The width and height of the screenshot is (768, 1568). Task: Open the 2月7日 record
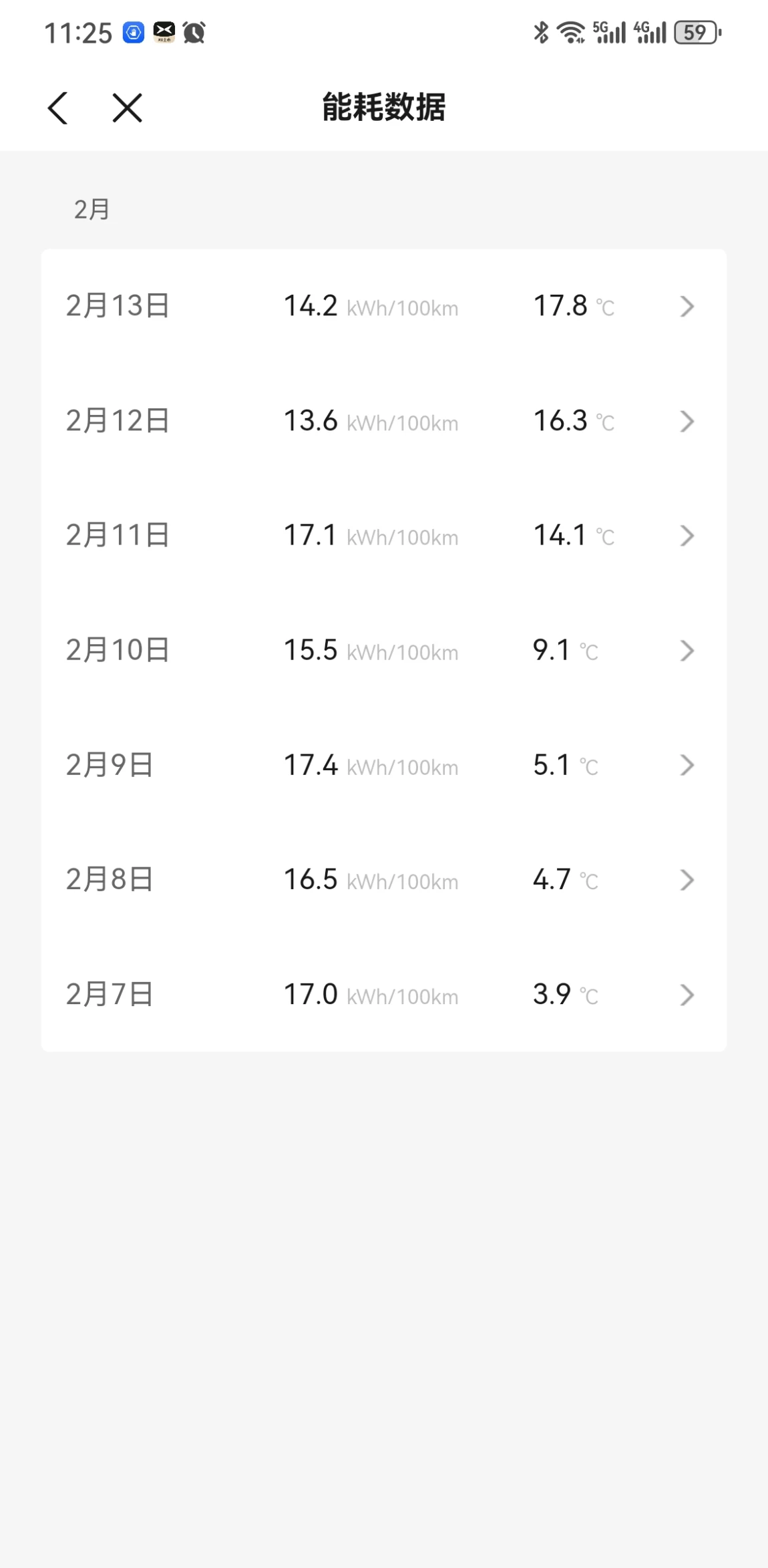(383, 995)
